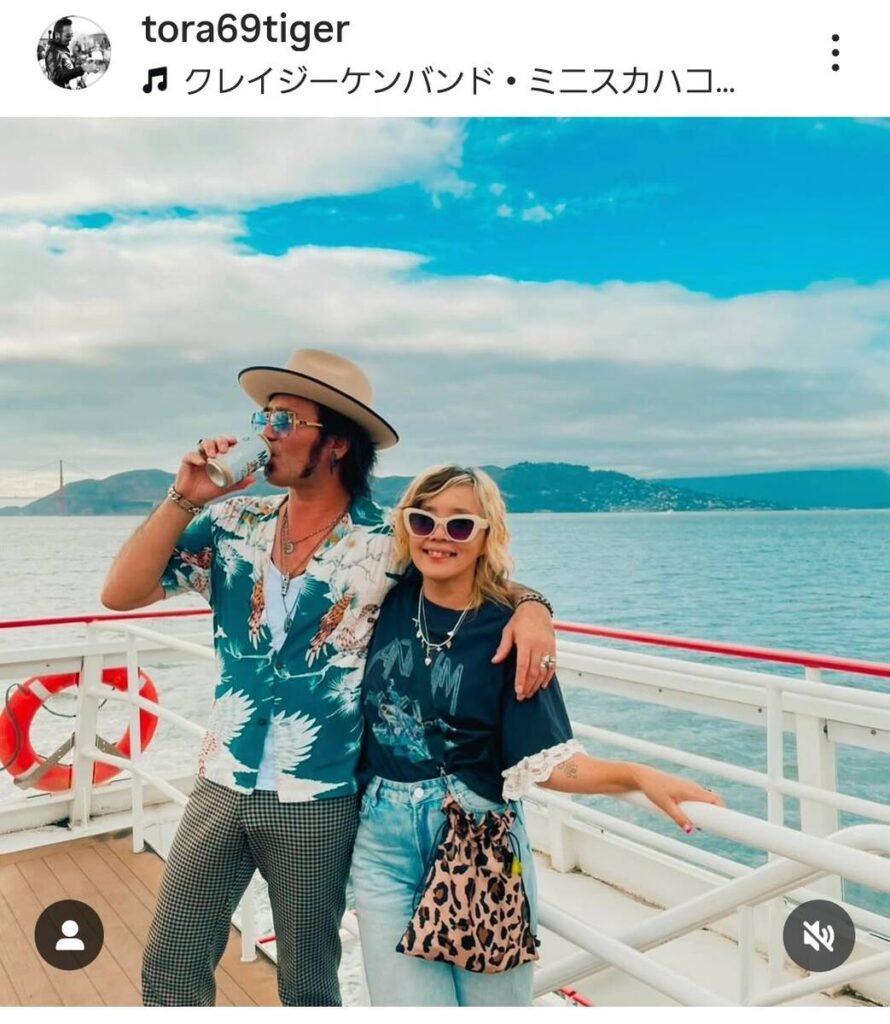Unmute the post's audio
Screen dimensions: 890x1024
[x=818, y=935]
